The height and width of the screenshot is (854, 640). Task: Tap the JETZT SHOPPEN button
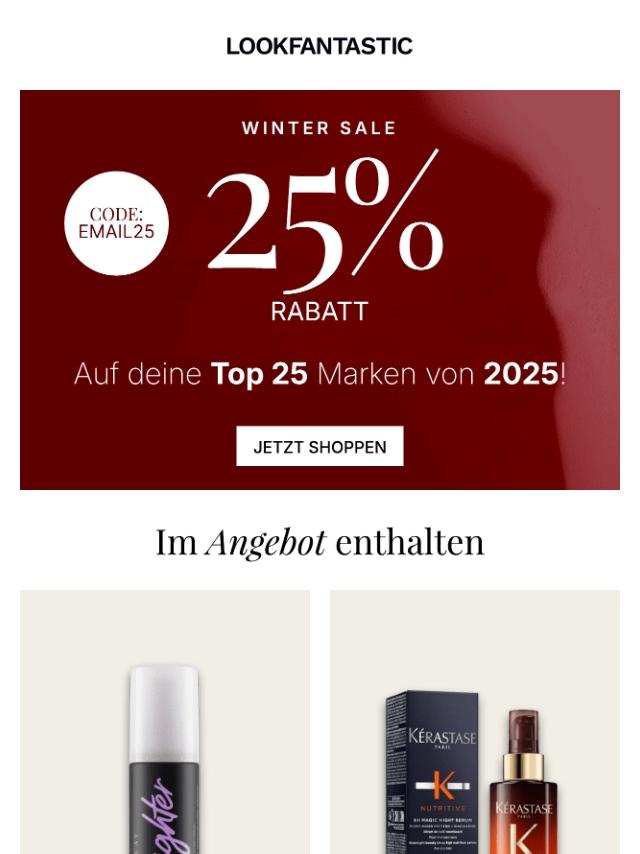click(x=320, y=447)
